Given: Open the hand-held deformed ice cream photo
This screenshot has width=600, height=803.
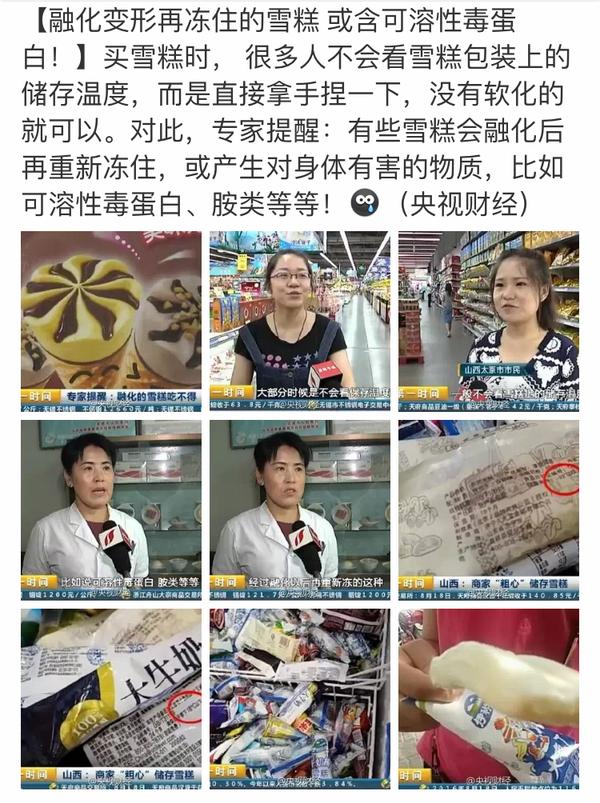Looking at the screenshot, I should 488,698.
